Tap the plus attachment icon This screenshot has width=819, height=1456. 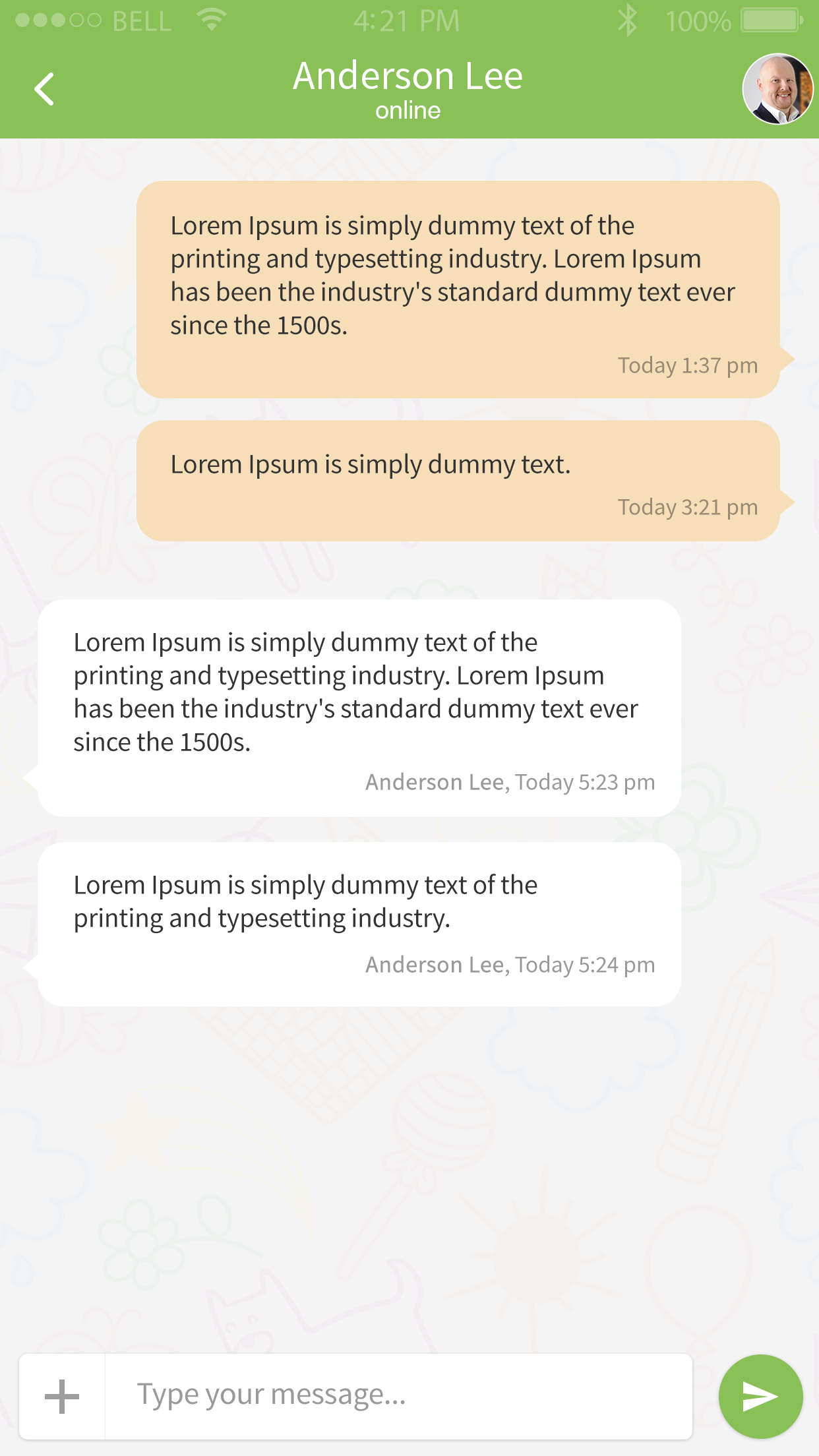coord(62,1397)
